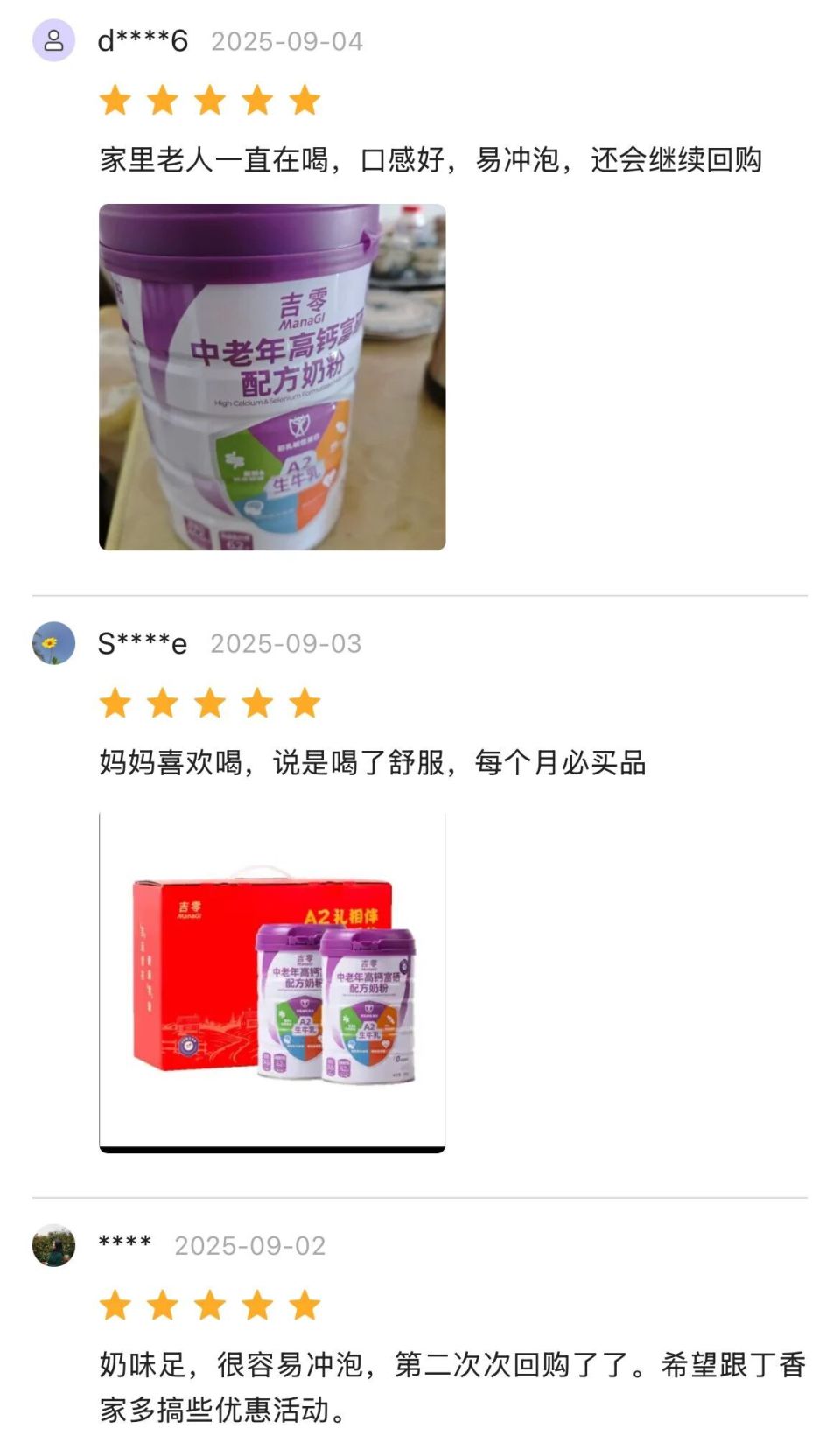Viewport: 840px width, 1450px height.
Task: Click the avatar of reviewer d****6
Action: pos(54,40)
